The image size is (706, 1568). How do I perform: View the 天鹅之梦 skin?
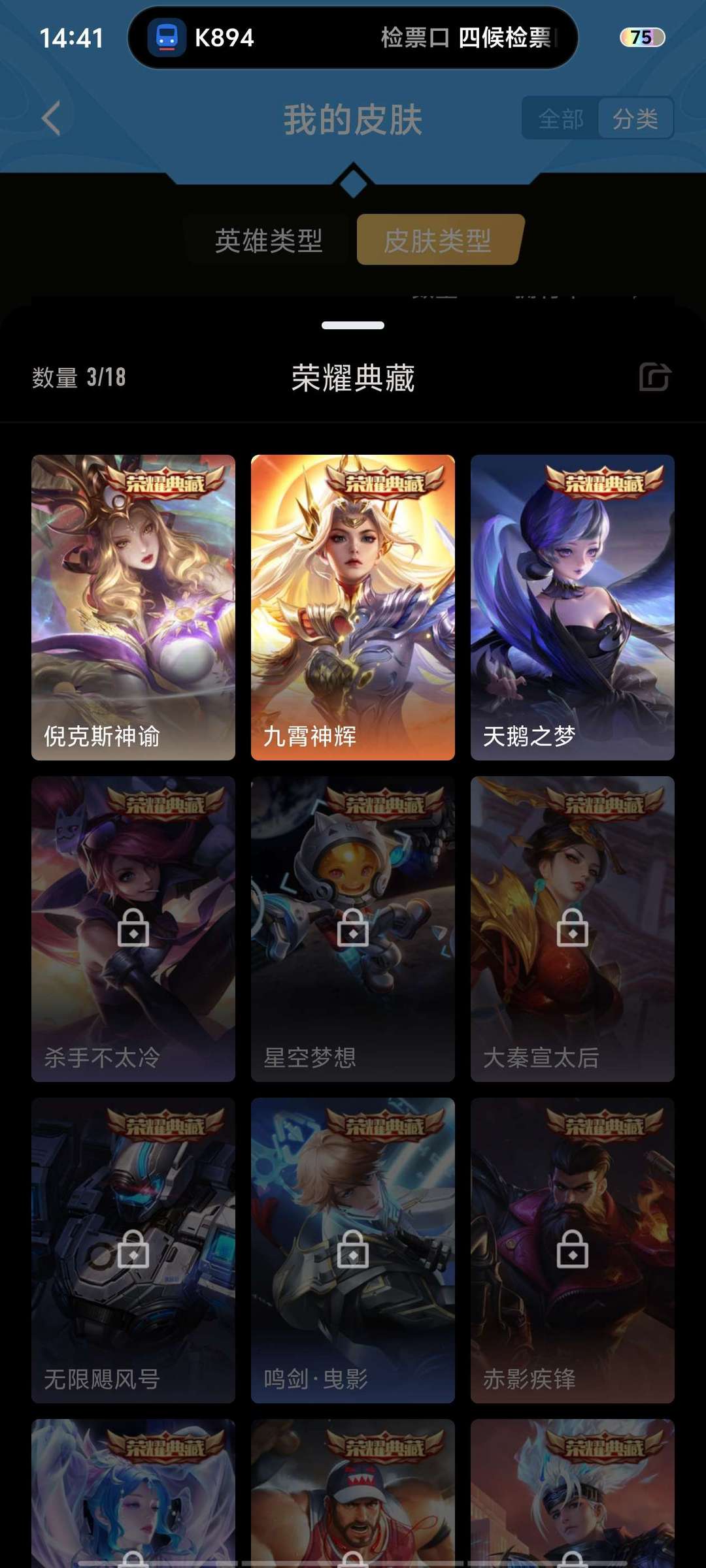click(573, 607)
